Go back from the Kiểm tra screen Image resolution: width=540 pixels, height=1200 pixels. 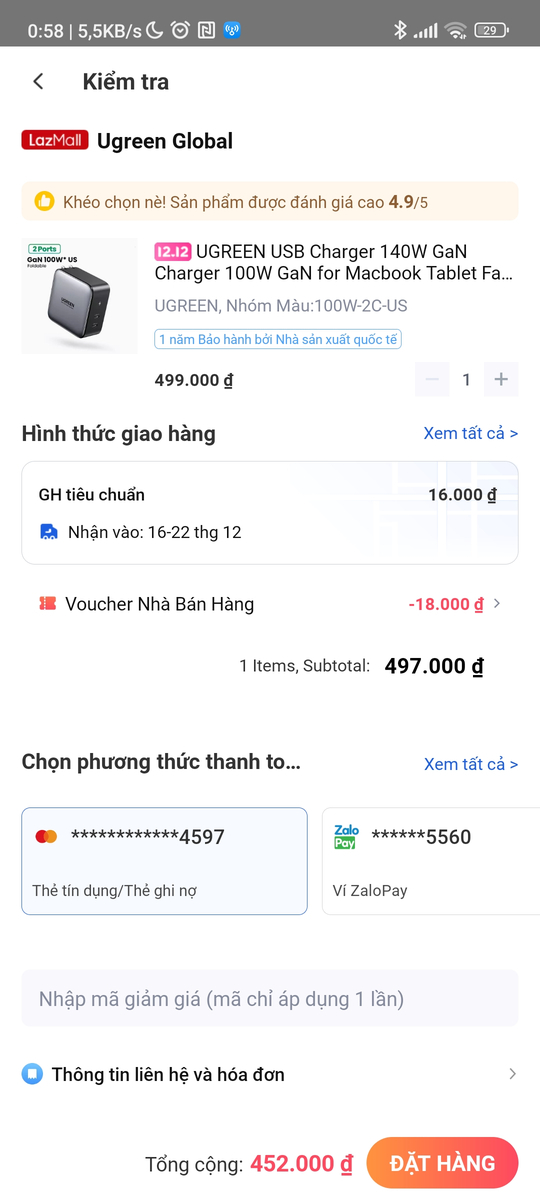pyautogui.click(x=38, y=82)
